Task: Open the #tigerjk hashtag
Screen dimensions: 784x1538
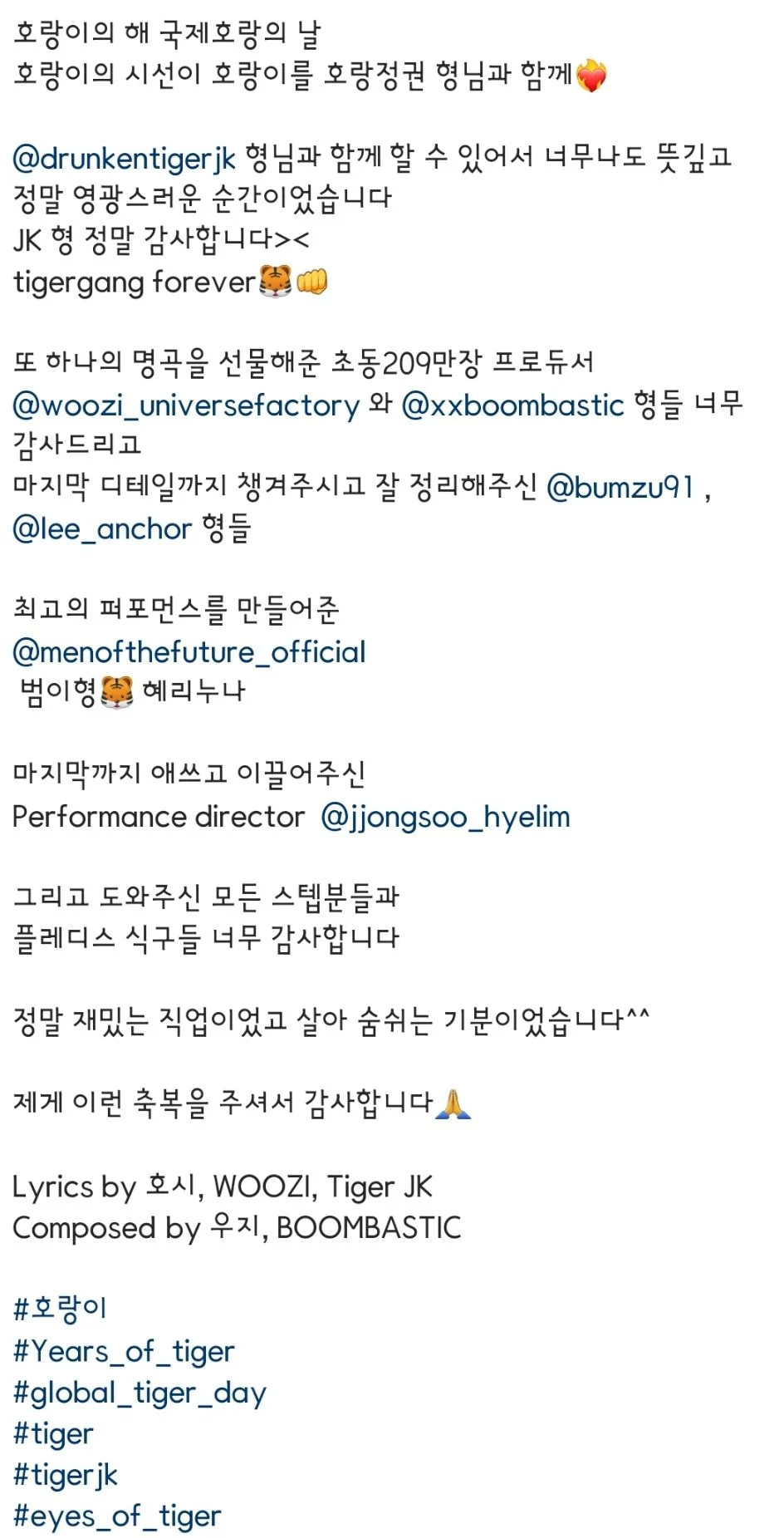Action: [66, 1476]
